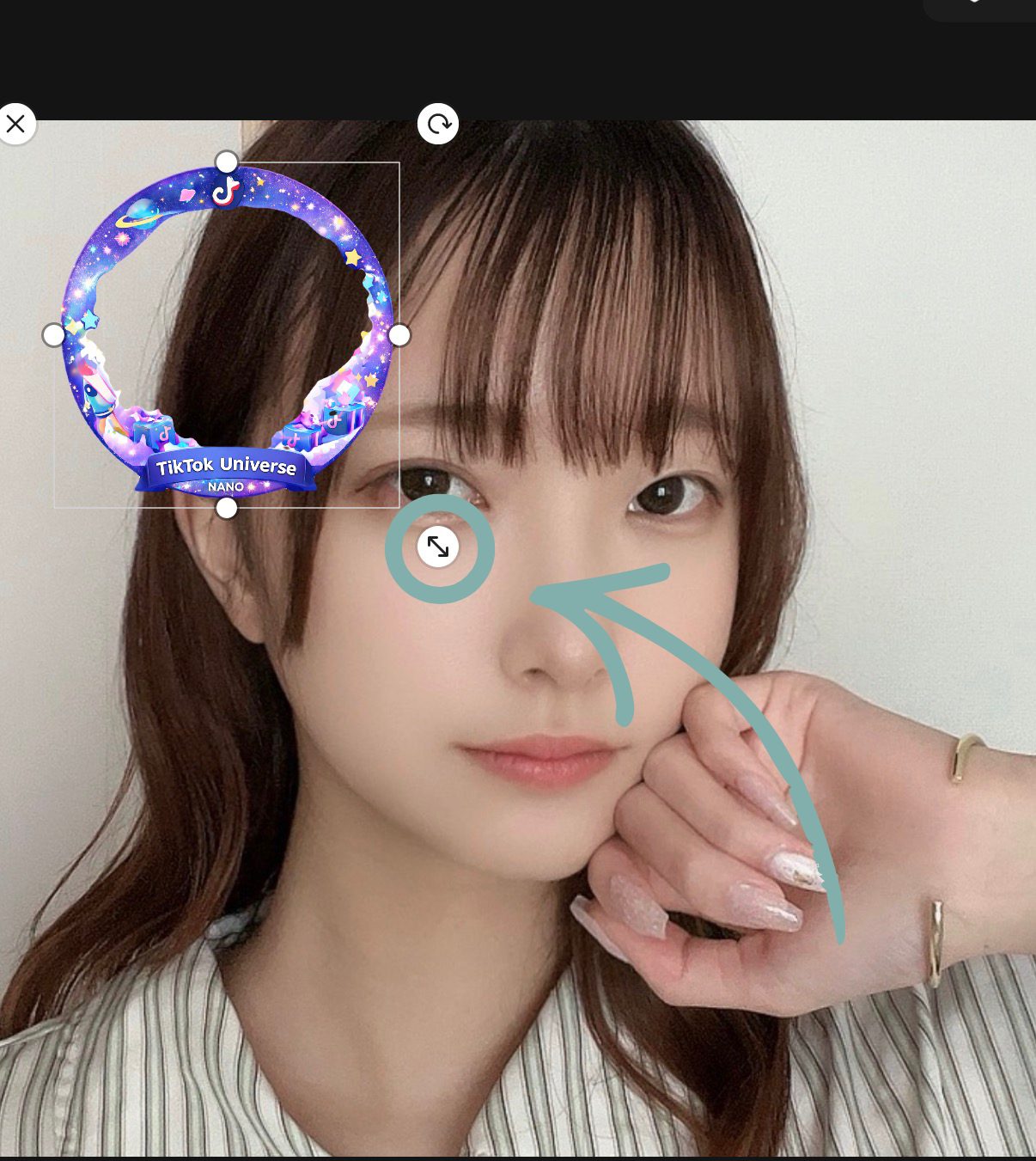Tap the rotate handle of the sticker

(x=438, y=125)
